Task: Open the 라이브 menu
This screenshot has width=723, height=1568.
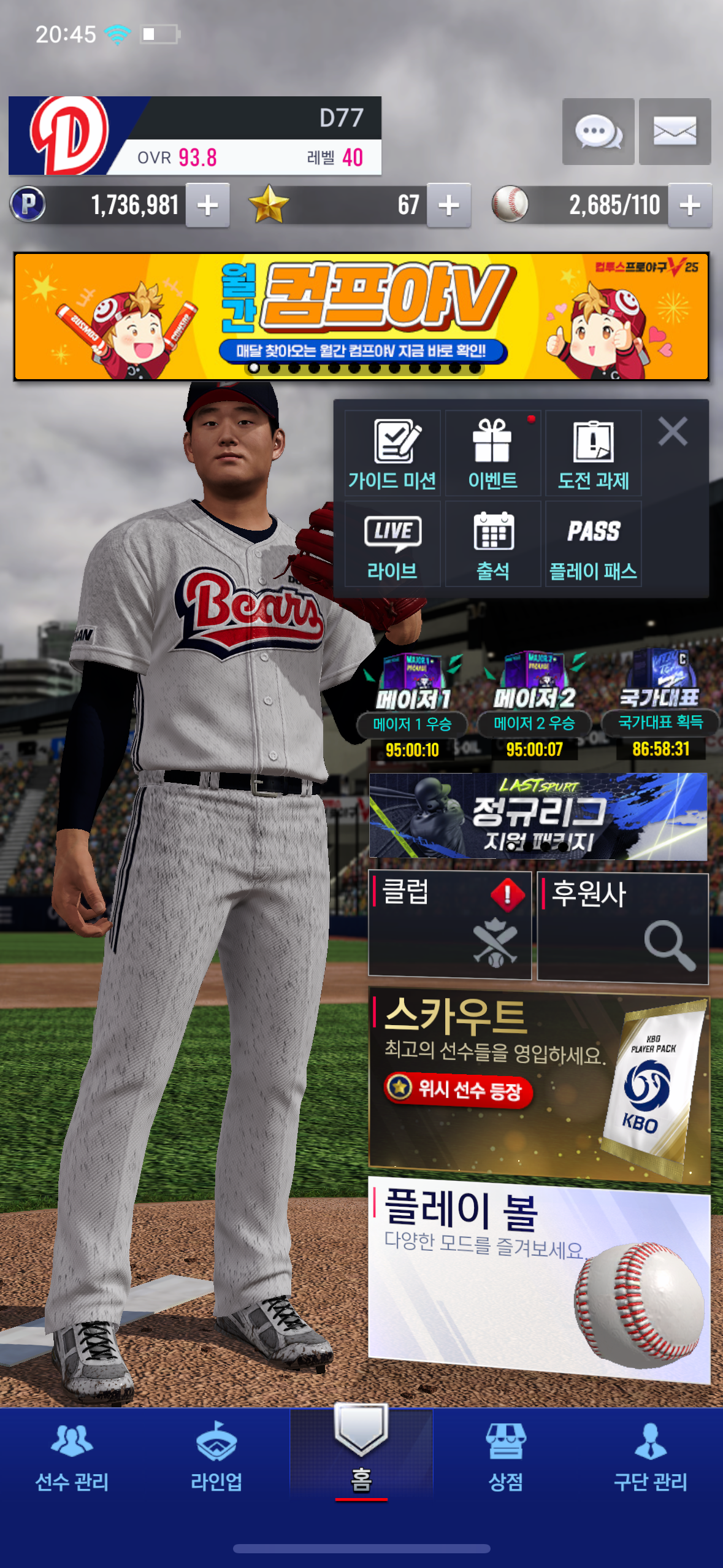Action: 392,544
